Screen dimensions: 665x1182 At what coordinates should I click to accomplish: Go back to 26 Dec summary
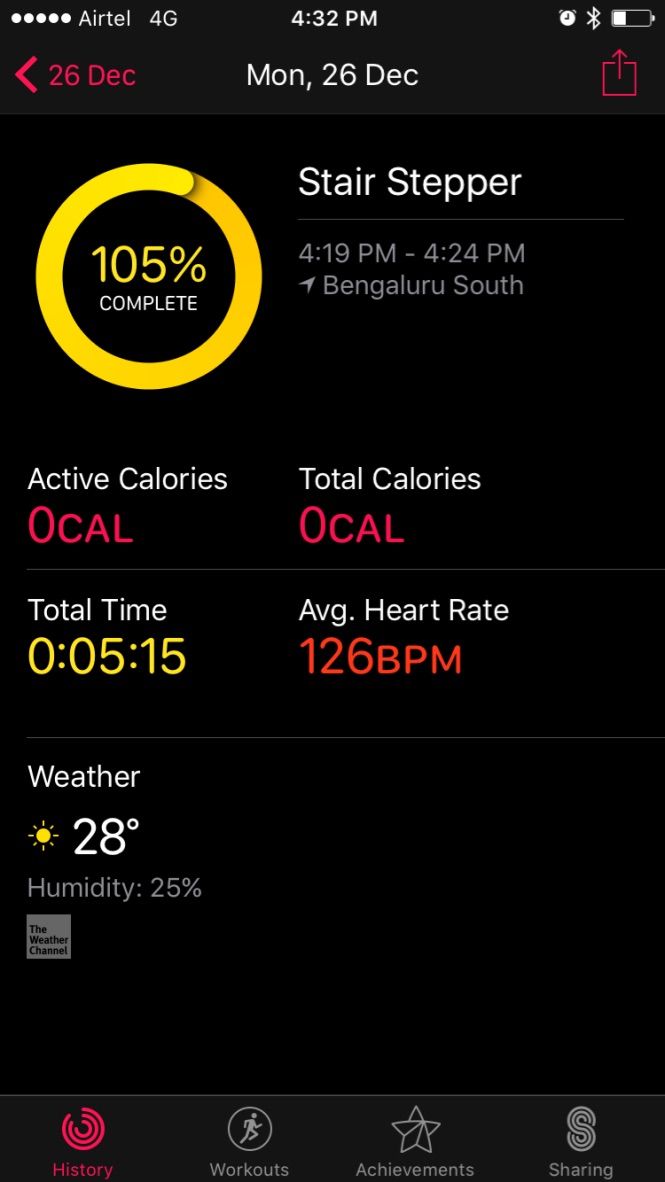click(x=75, y=75)
